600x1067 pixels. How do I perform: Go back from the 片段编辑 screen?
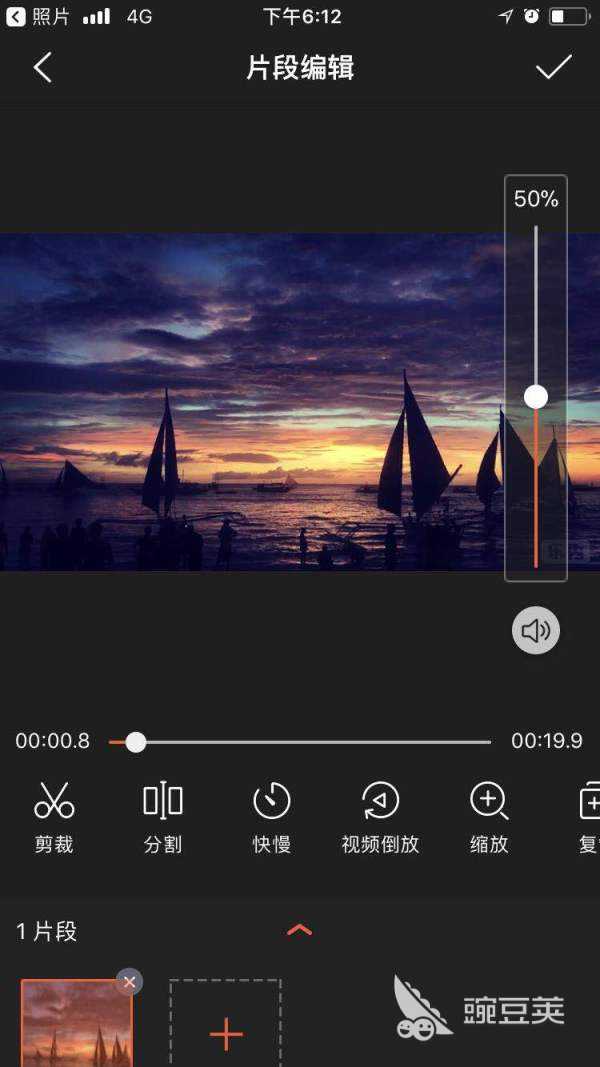tap(42, 68)
